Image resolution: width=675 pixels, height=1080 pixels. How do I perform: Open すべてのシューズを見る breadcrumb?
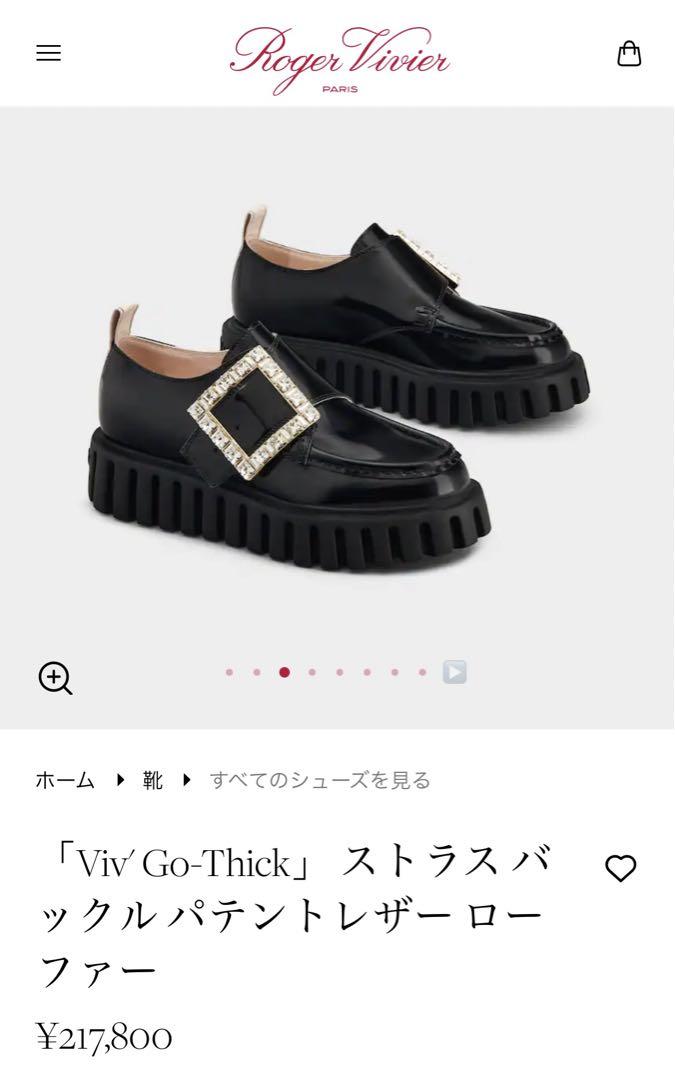point(320,780)
